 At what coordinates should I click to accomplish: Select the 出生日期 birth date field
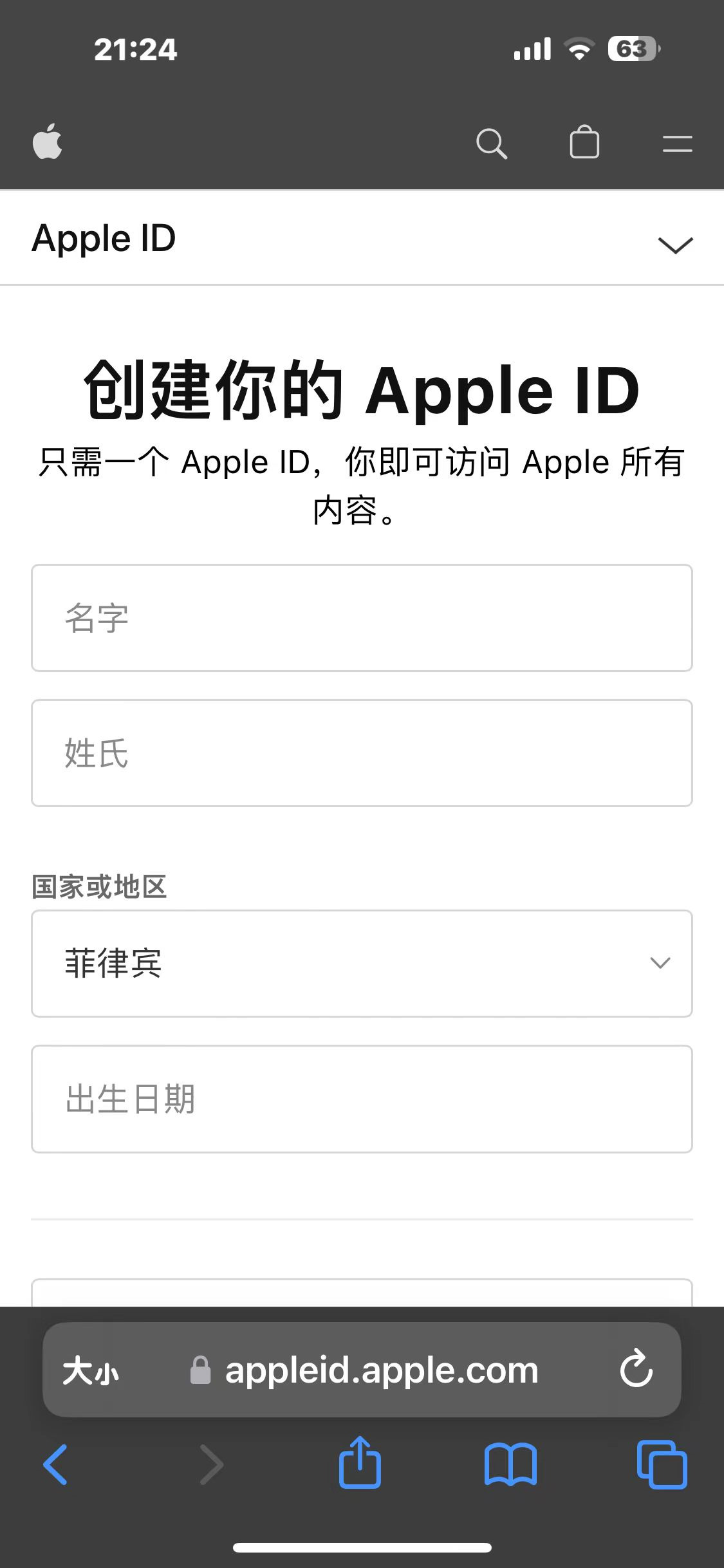tap(362, 1099)
